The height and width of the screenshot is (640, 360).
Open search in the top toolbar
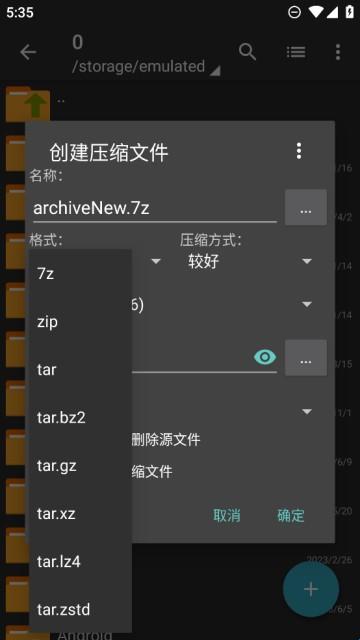tap(247, 52)
